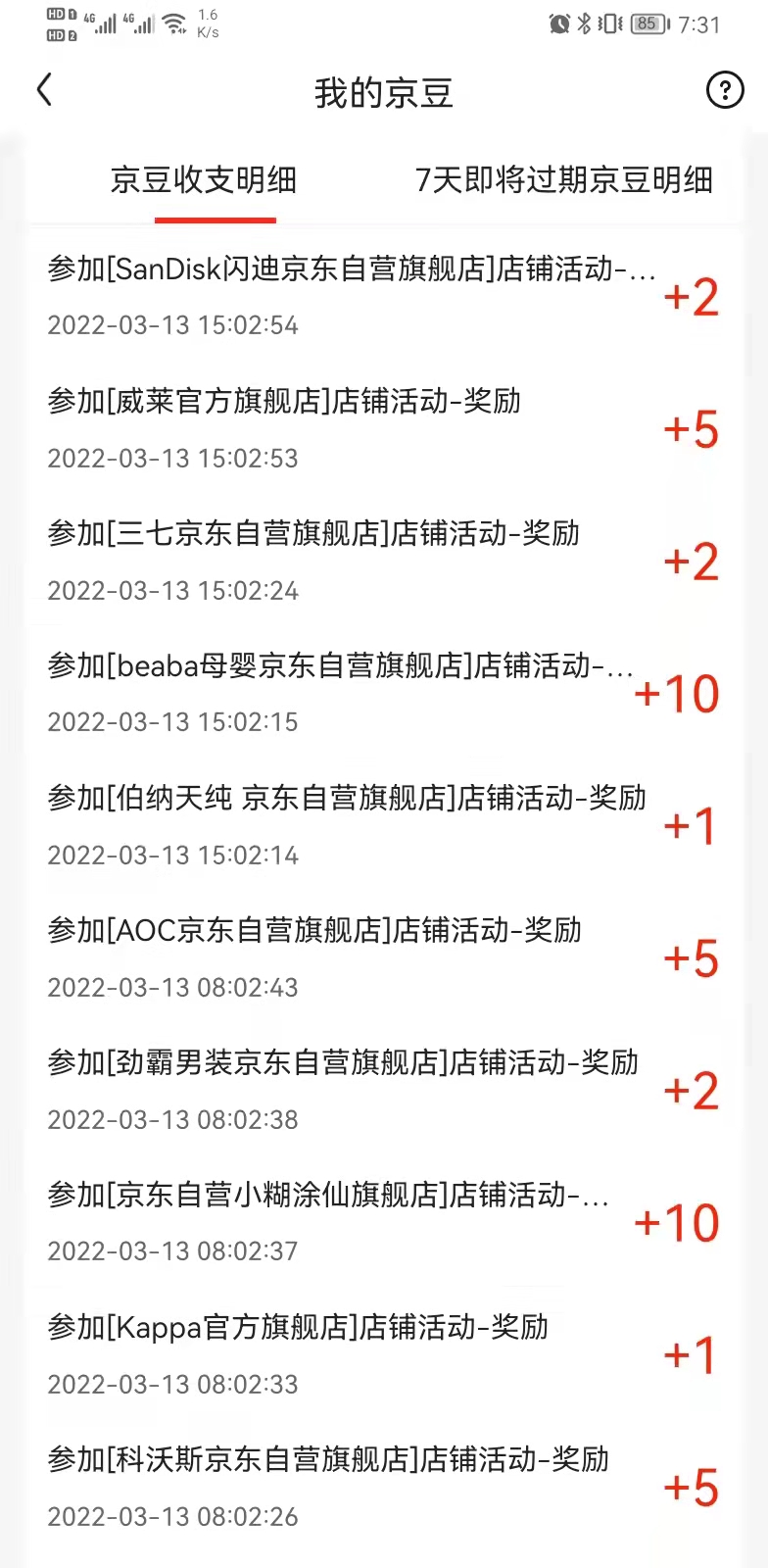Open the Kappa官方旗舰店 reward entry
The height and width of the screenshot is (1568, 768).
pos(299,1328)
